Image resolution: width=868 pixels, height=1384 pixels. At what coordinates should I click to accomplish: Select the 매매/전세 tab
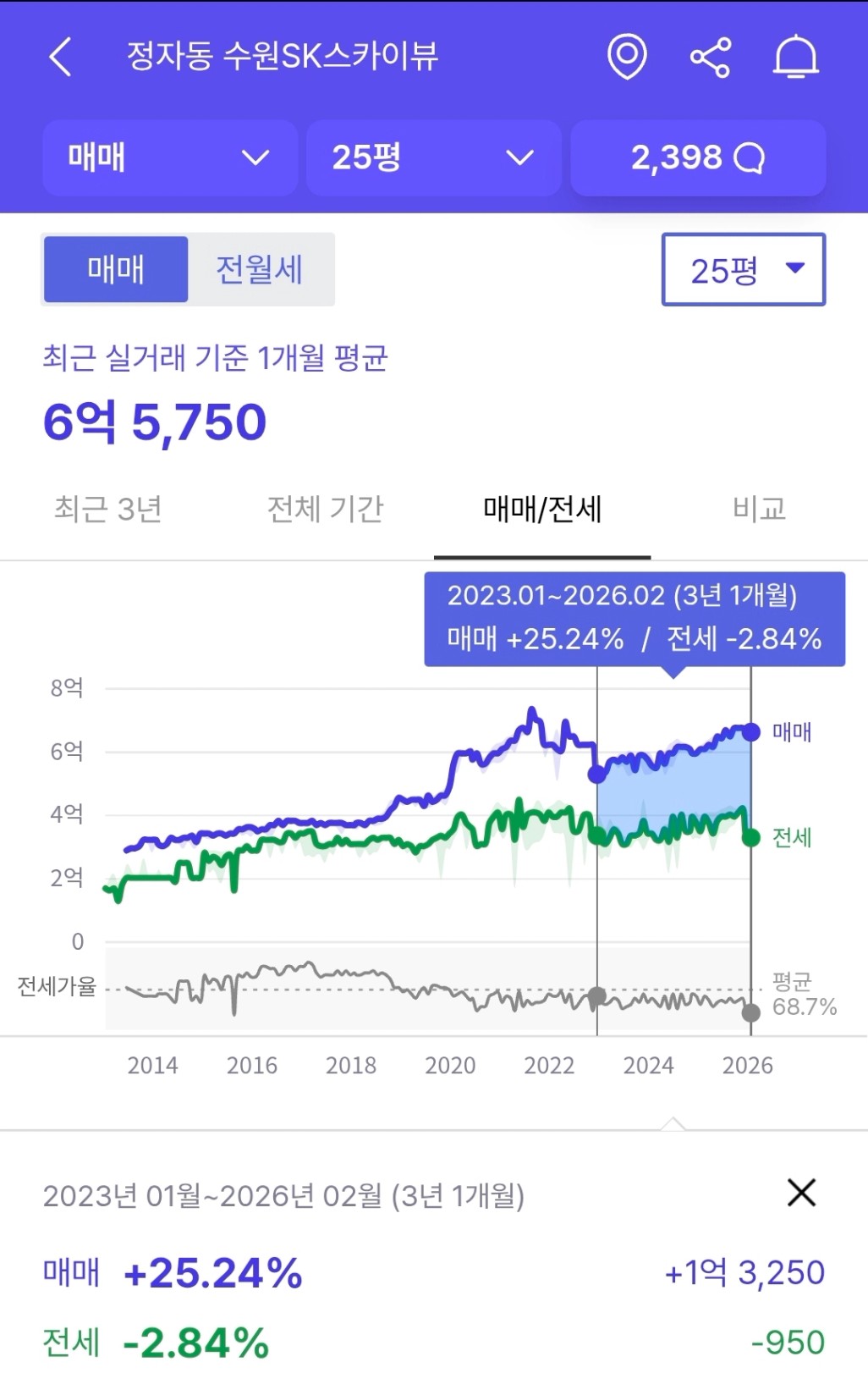[x=542, y=509]
